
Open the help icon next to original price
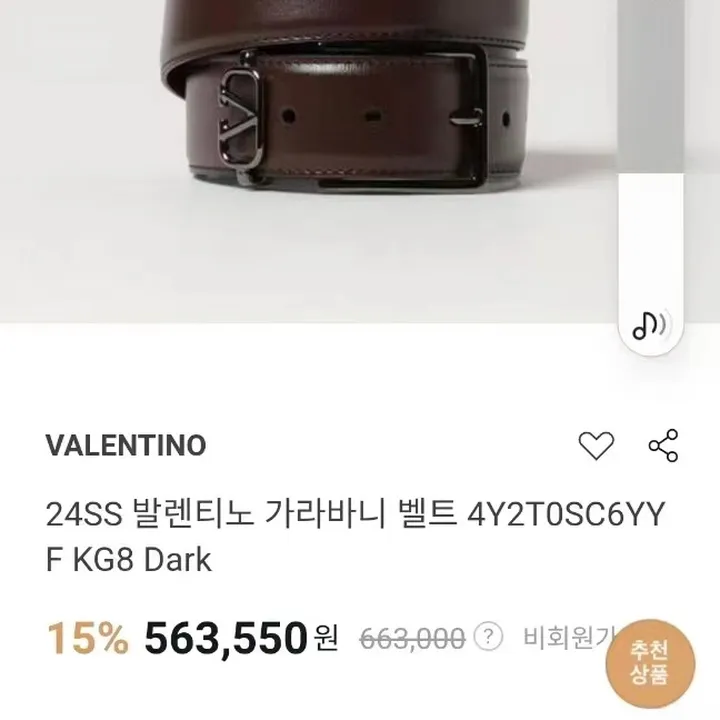click(x=487, y=636)
